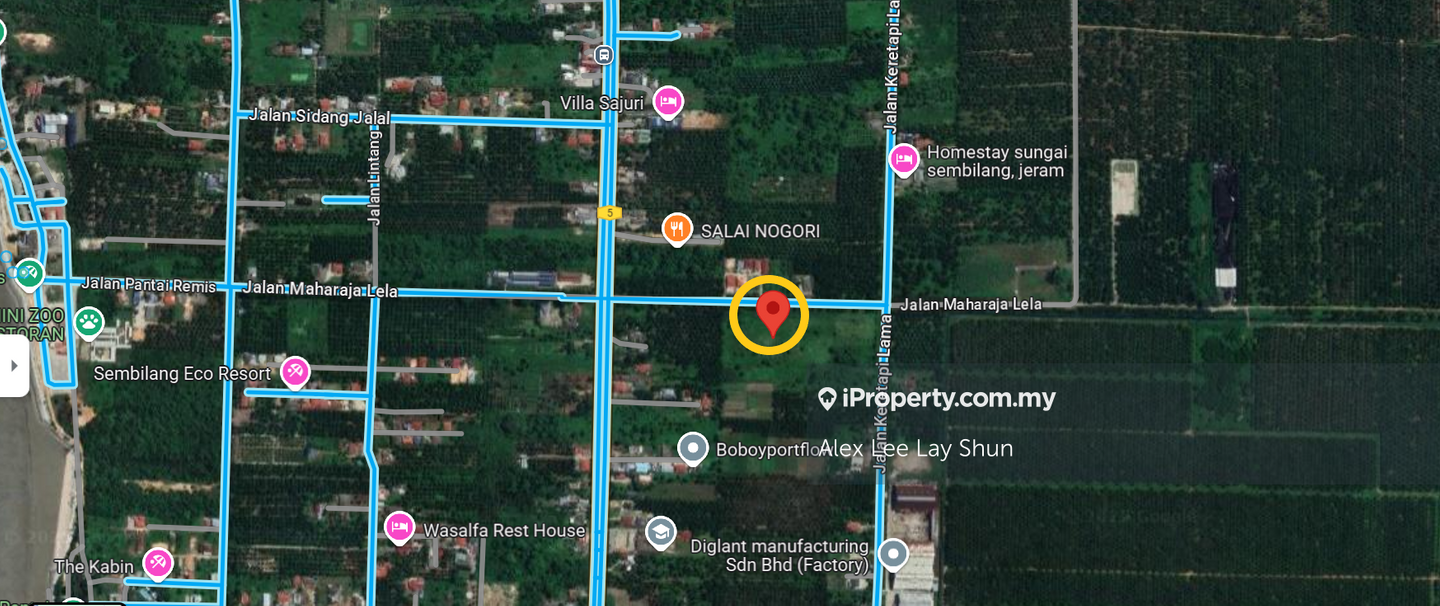This screenshot has height=606, width=1440.
Task: Select the Boboyportfl place marker
Action: pyautogui.click(x=693, y=449)
